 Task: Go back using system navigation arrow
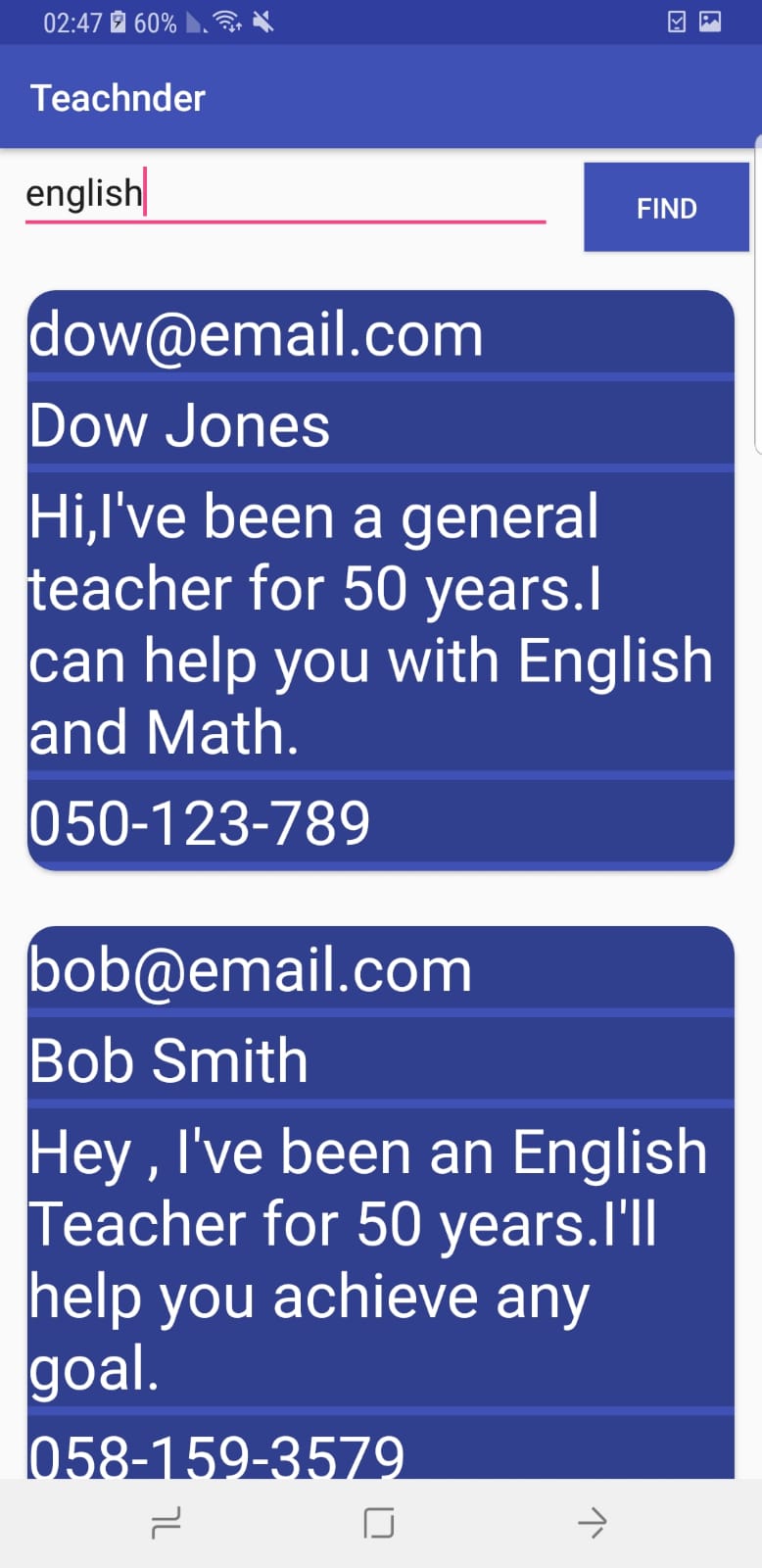(592, 1522)
